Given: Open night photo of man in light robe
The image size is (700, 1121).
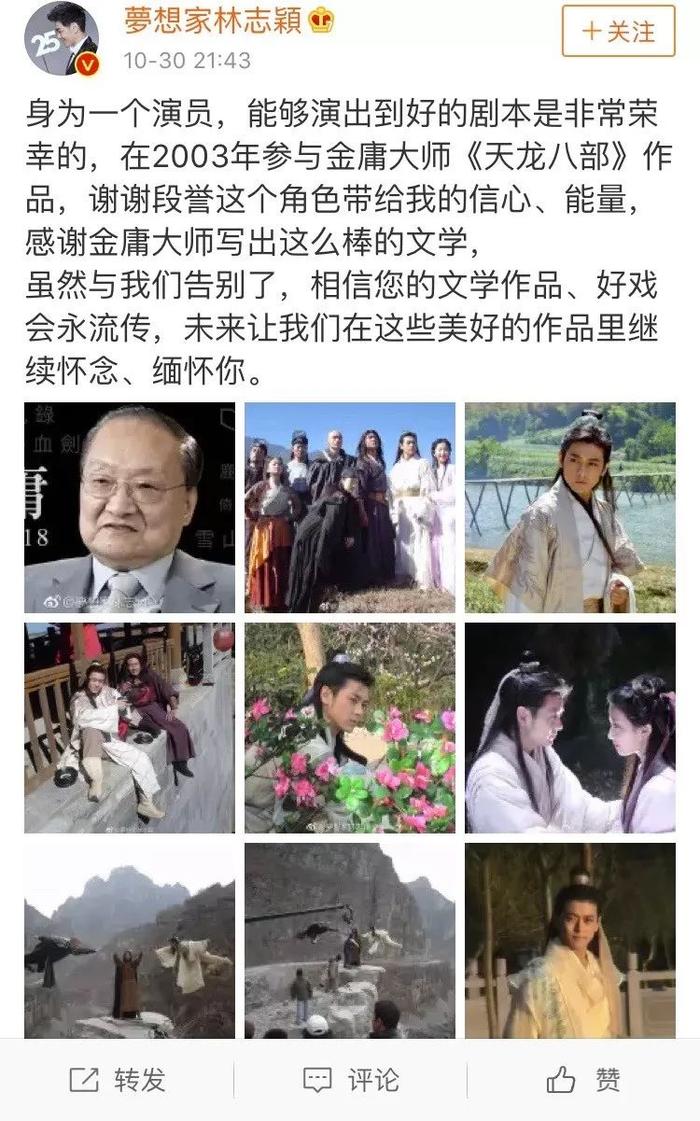Looking at the screenshot, I should [570, 940].
